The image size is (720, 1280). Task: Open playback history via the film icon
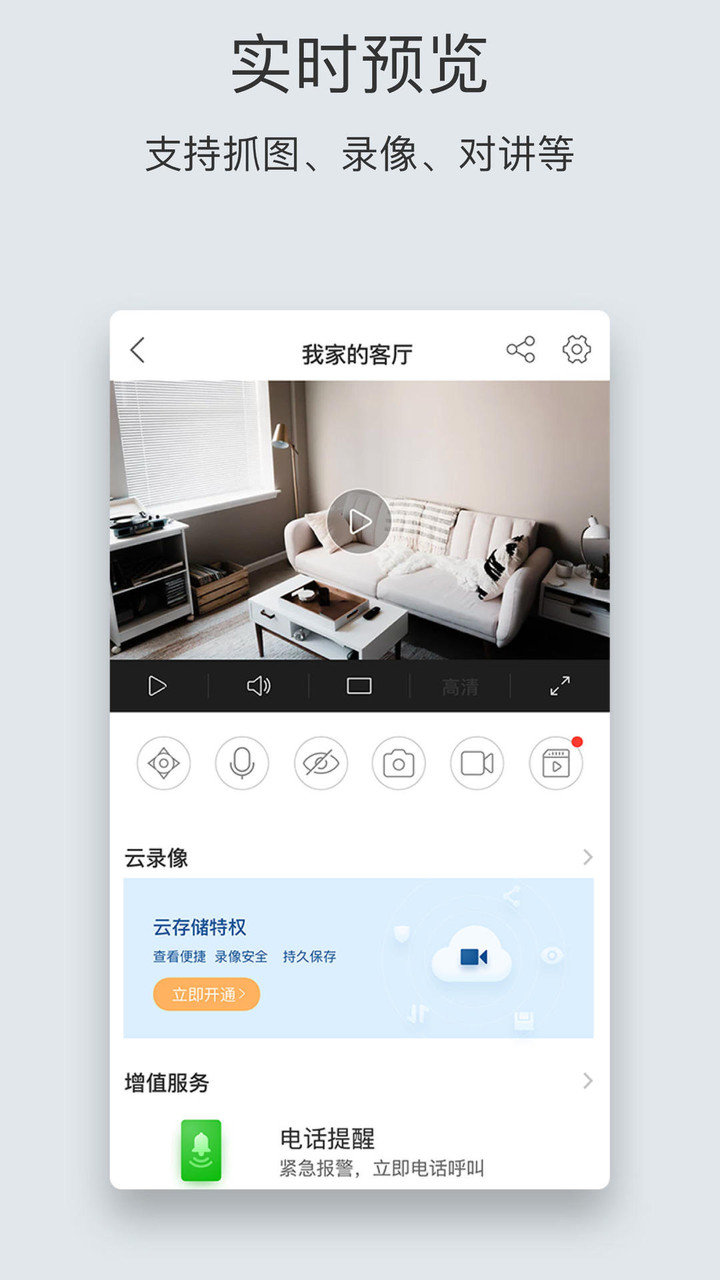tap(556, 763)
